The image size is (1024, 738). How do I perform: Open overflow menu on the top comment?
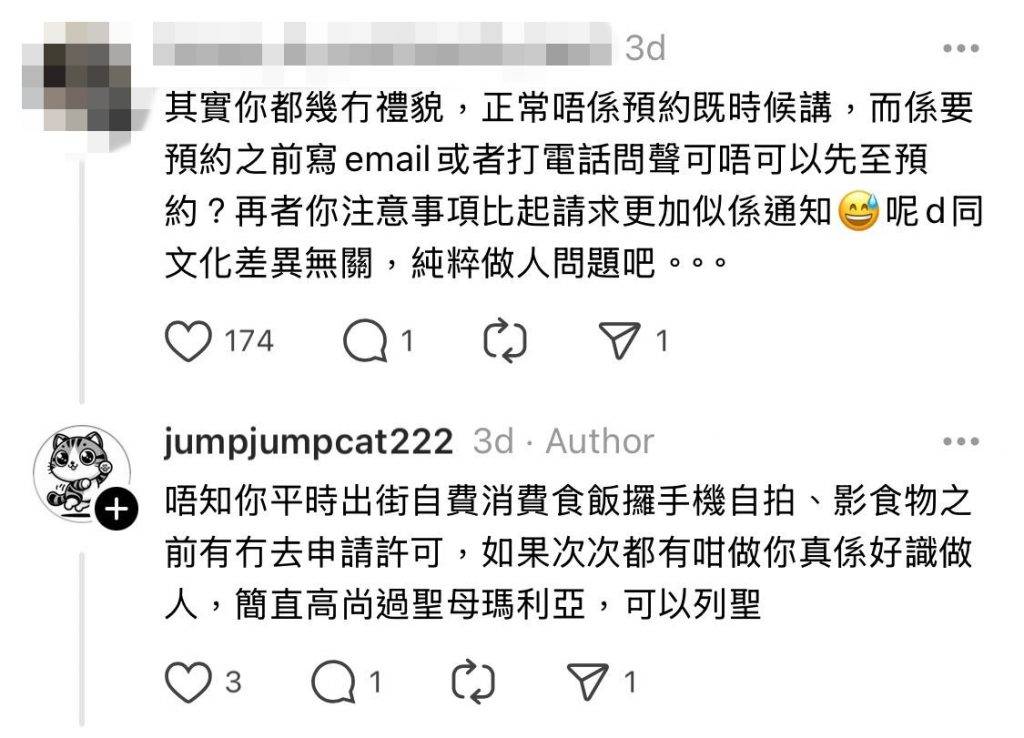click(x=961, y=48)
